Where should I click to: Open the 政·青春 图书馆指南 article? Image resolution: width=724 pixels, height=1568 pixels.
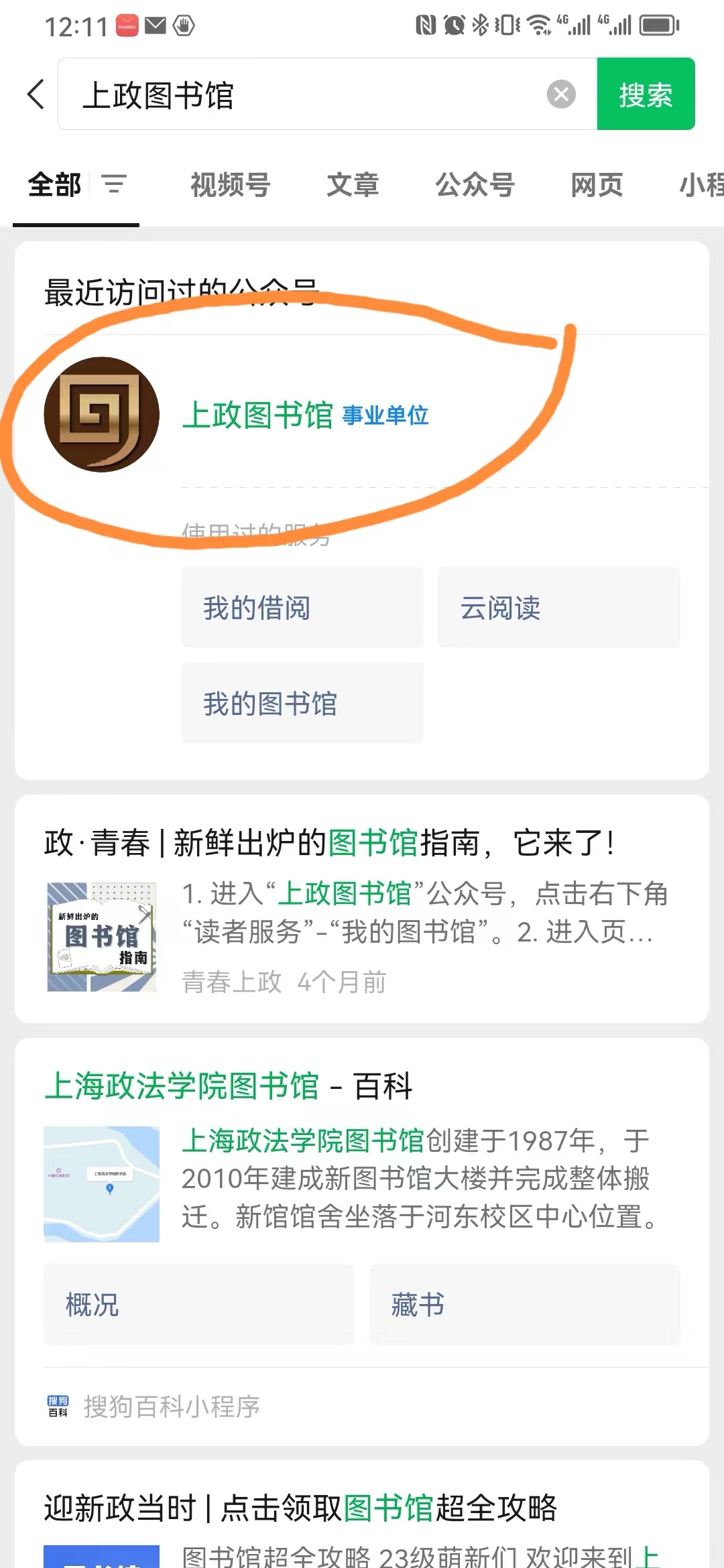328,843
